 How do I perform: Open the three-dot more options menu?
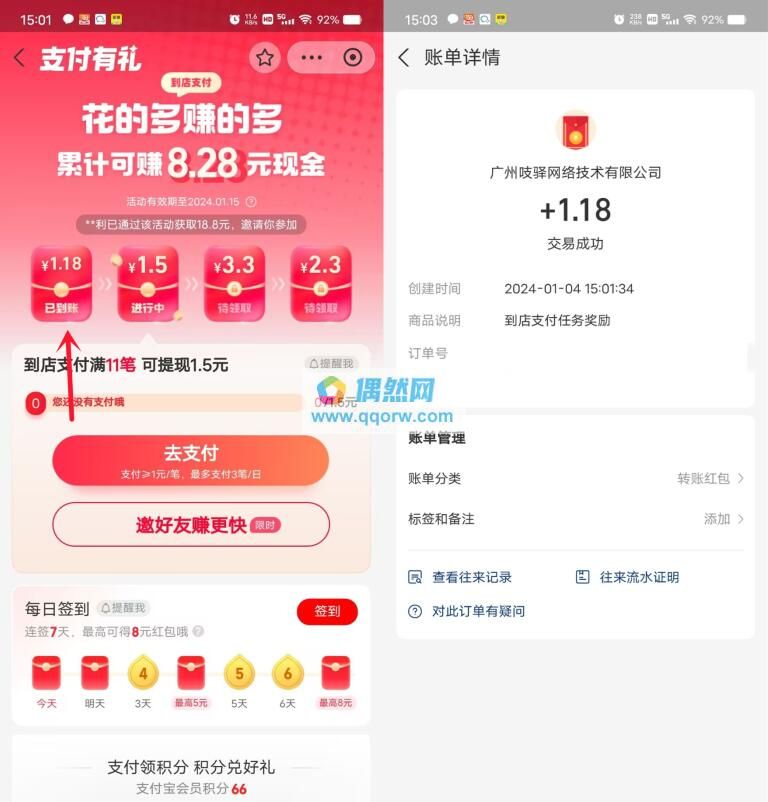click(311, 58)
